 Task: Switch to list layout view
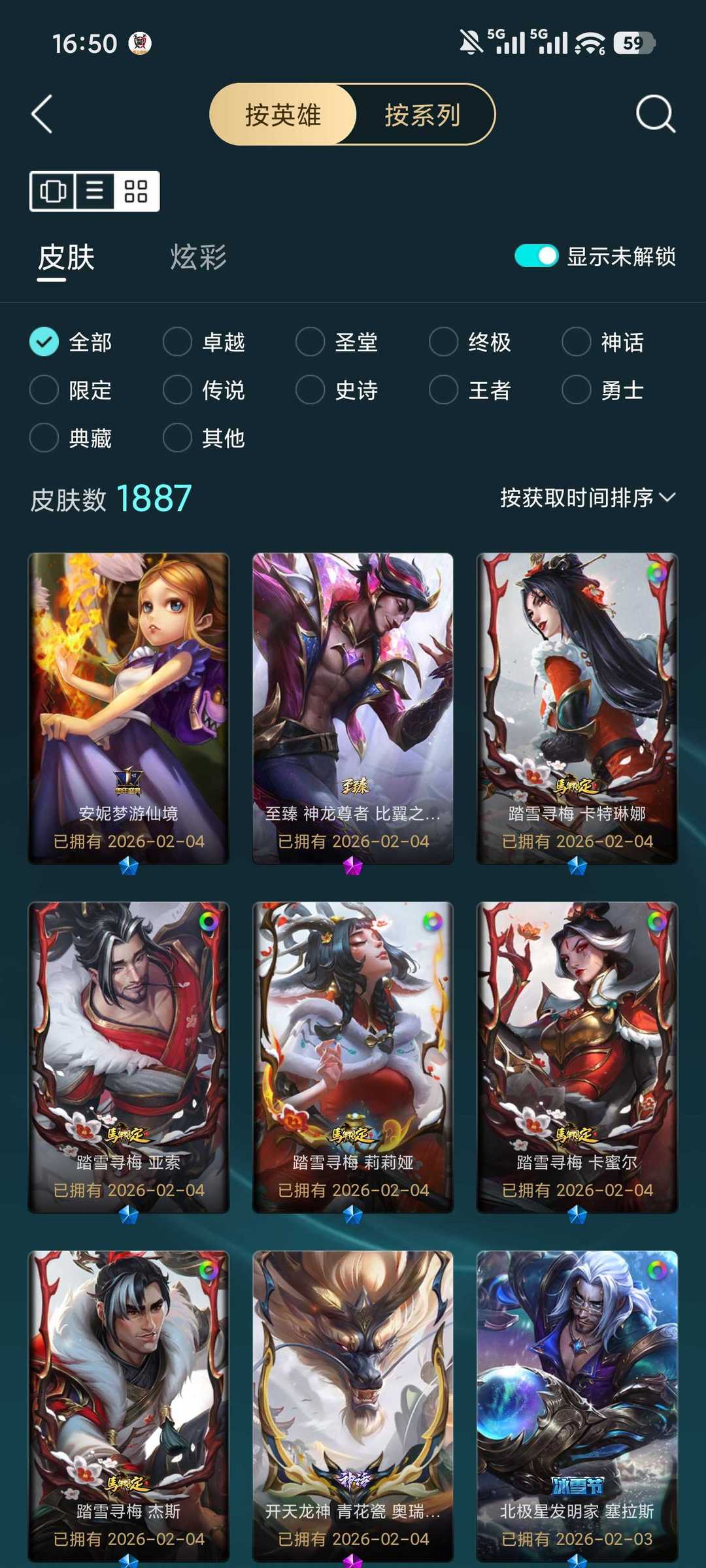click(95, 191)
